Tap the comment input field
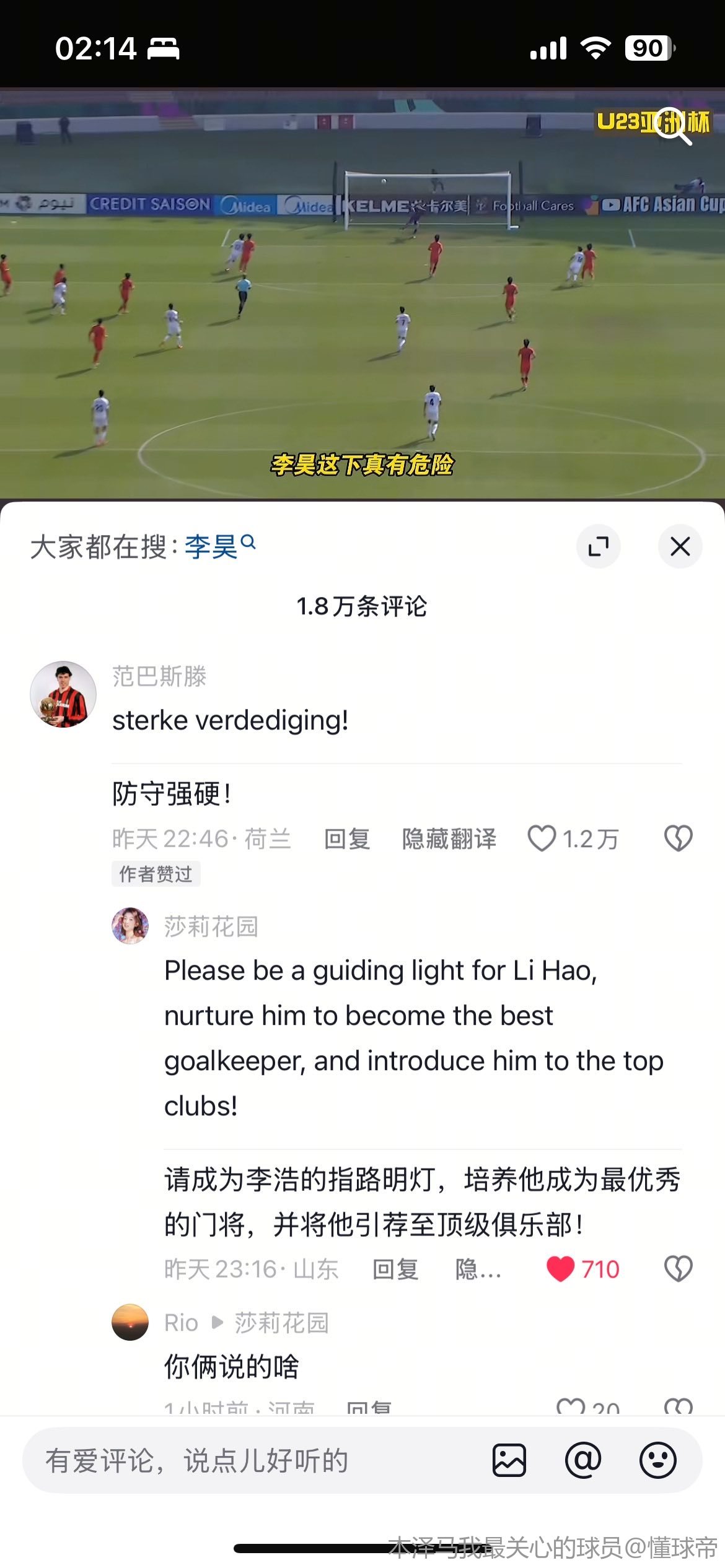Screen dimensions: 725x1568 coord(248,1460)
